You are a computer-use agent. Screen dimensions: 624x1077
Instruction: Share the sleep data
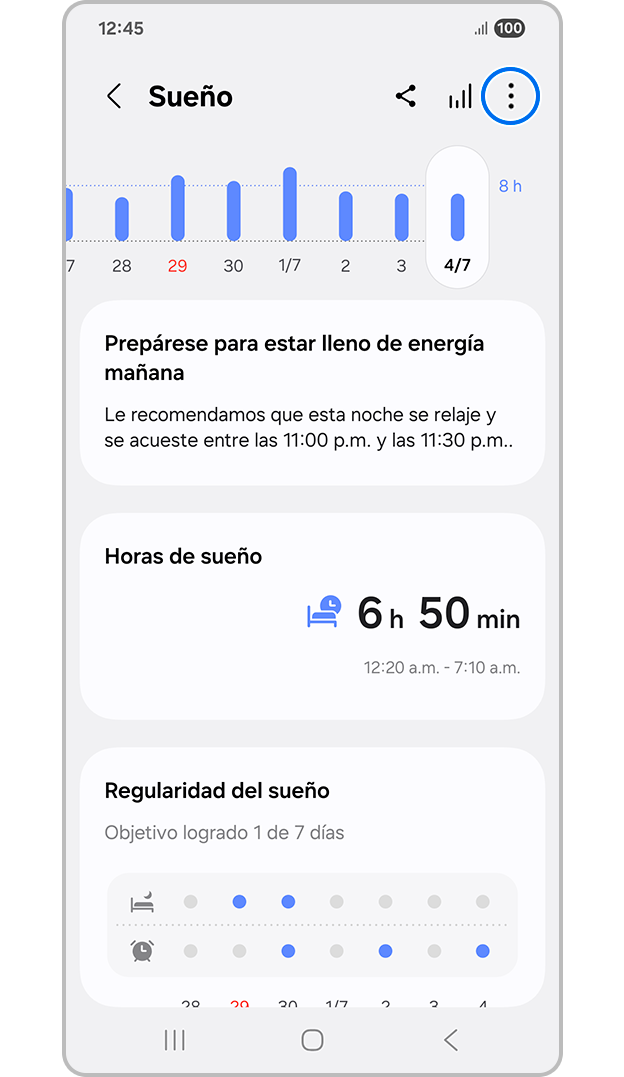(x=405, y=97)
